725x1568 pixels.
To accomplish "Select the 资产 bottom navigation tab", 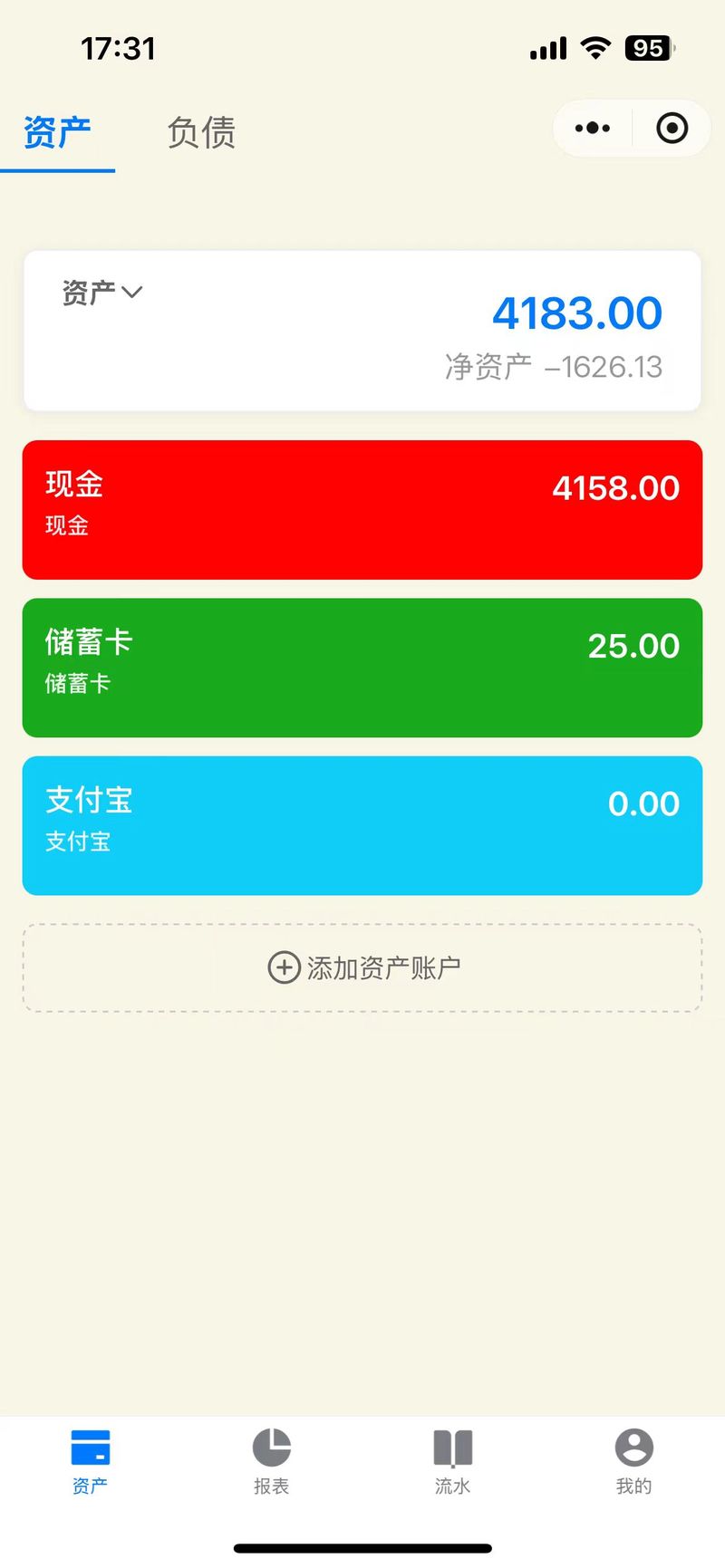I will tap(90, 1460).
